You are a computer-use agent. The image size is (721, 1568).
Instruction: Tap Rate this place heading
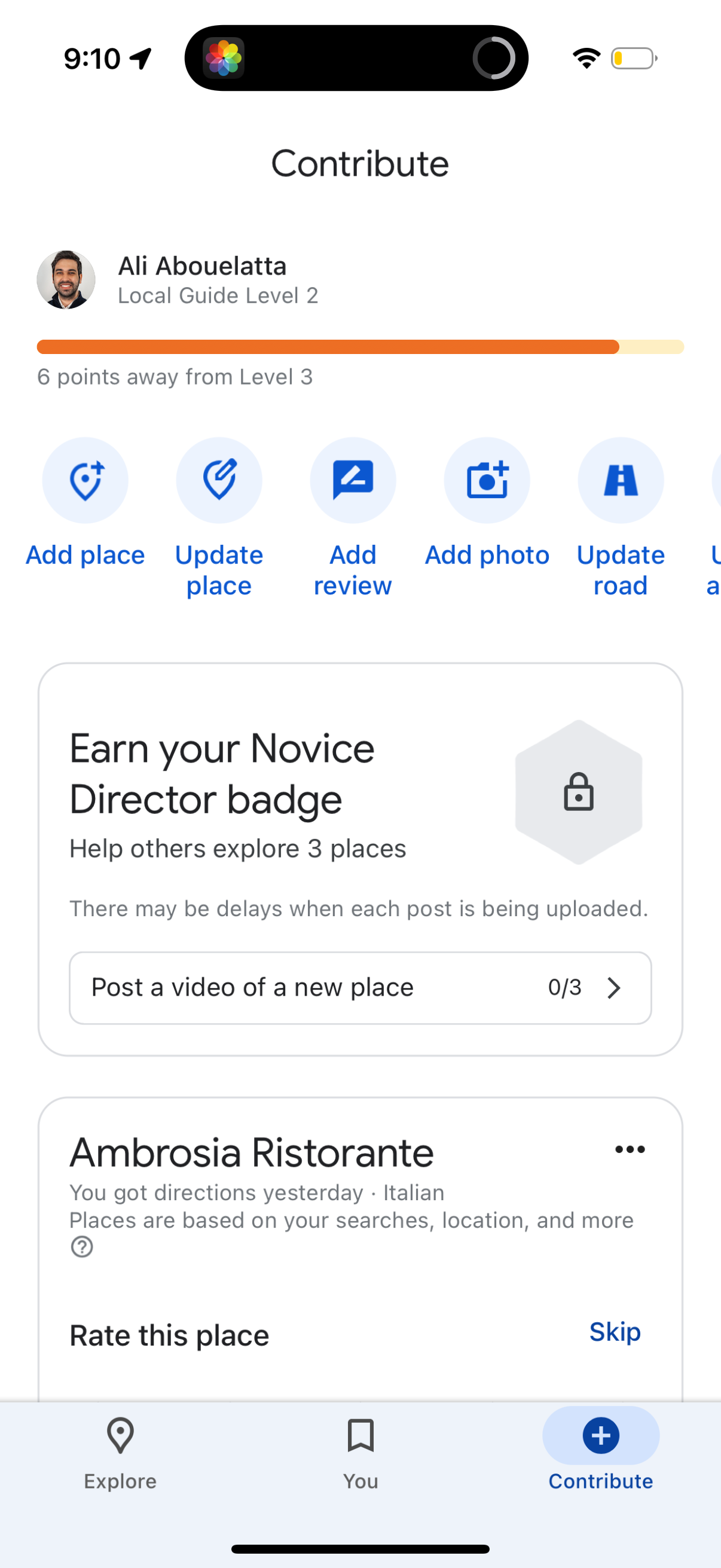[169, 1334]
